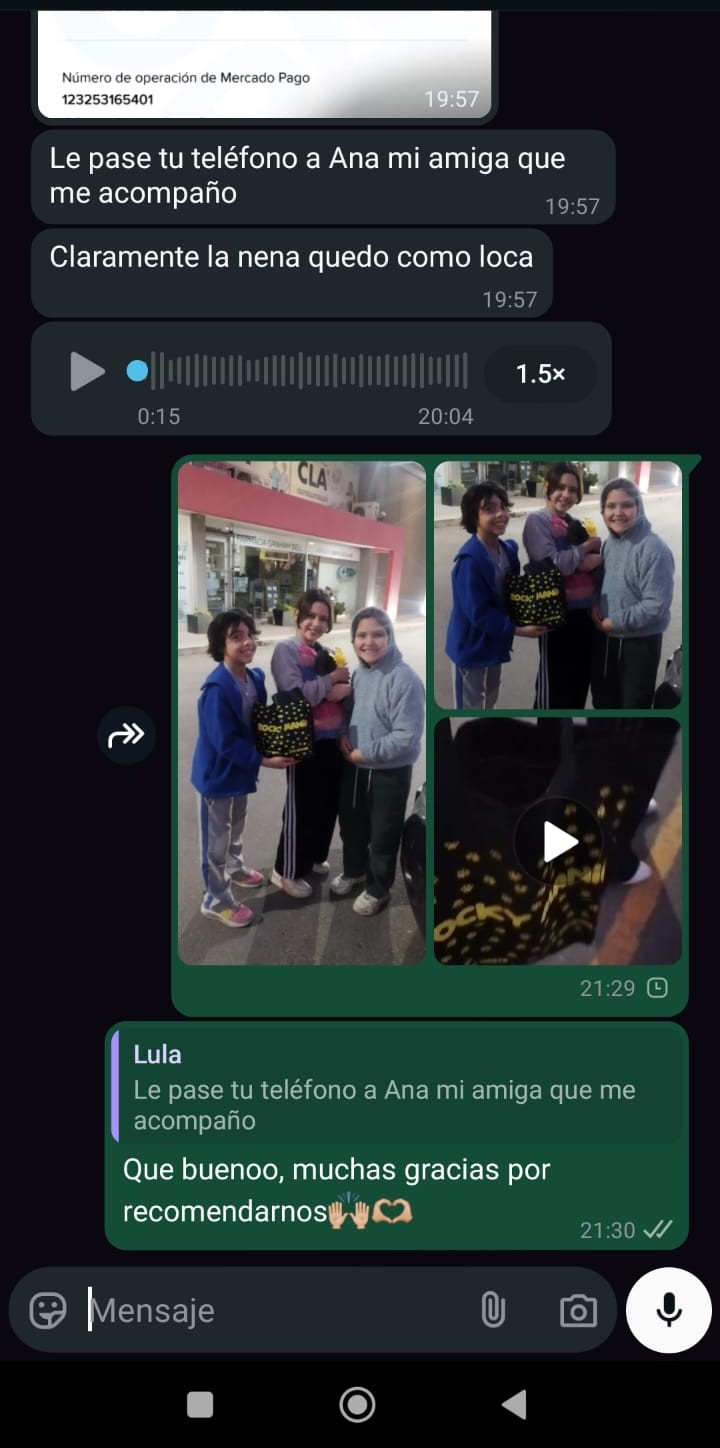Go to the home screen
The width and height of the screenshot is (720, 1448).
(357, 1405)
